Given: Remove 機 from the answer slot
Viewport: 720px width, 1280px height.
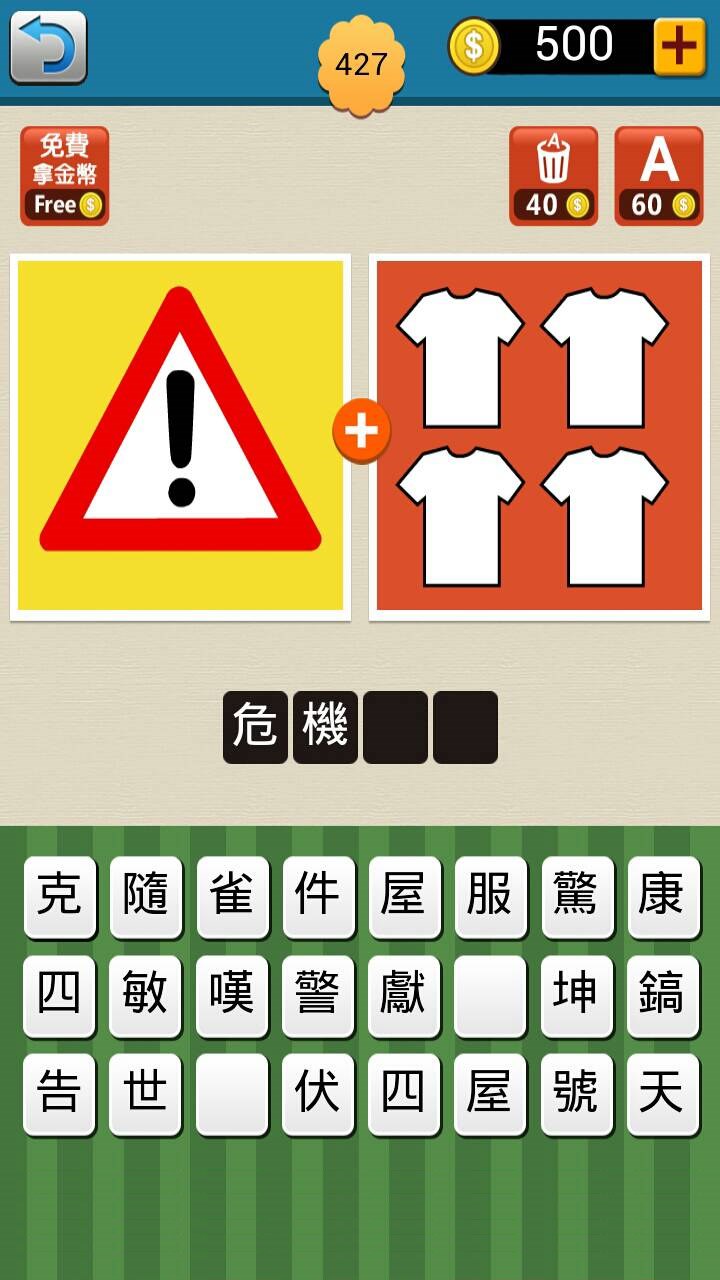Looking at the screenshot, I should [324, 726].
